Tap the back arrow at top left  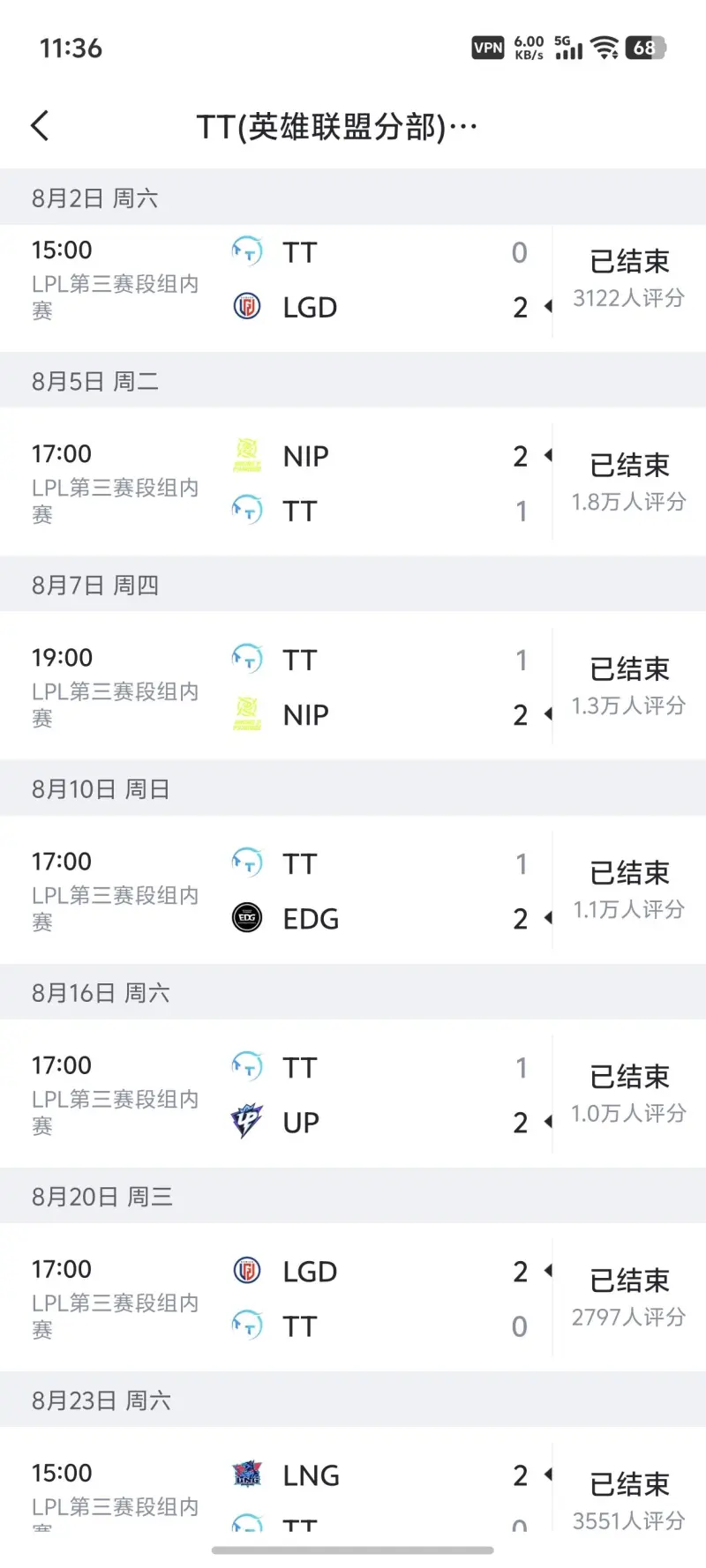pos(39,125)
